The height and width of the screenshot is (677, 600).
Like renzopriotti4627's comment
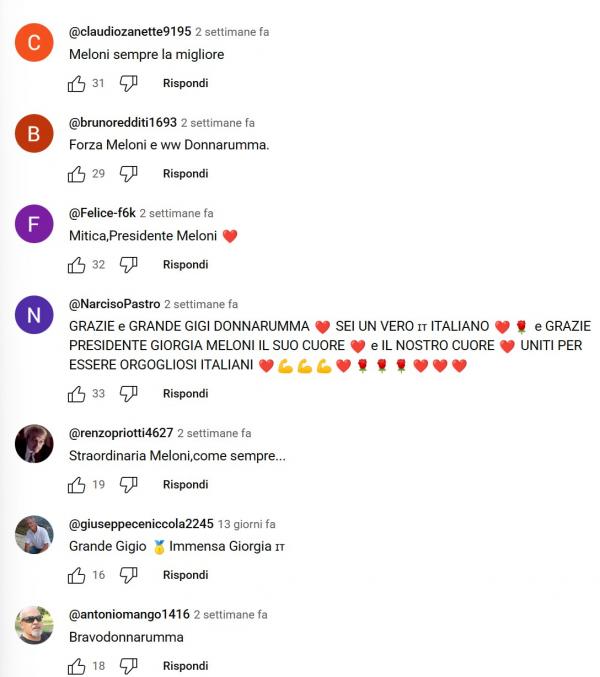pos(77,485)
